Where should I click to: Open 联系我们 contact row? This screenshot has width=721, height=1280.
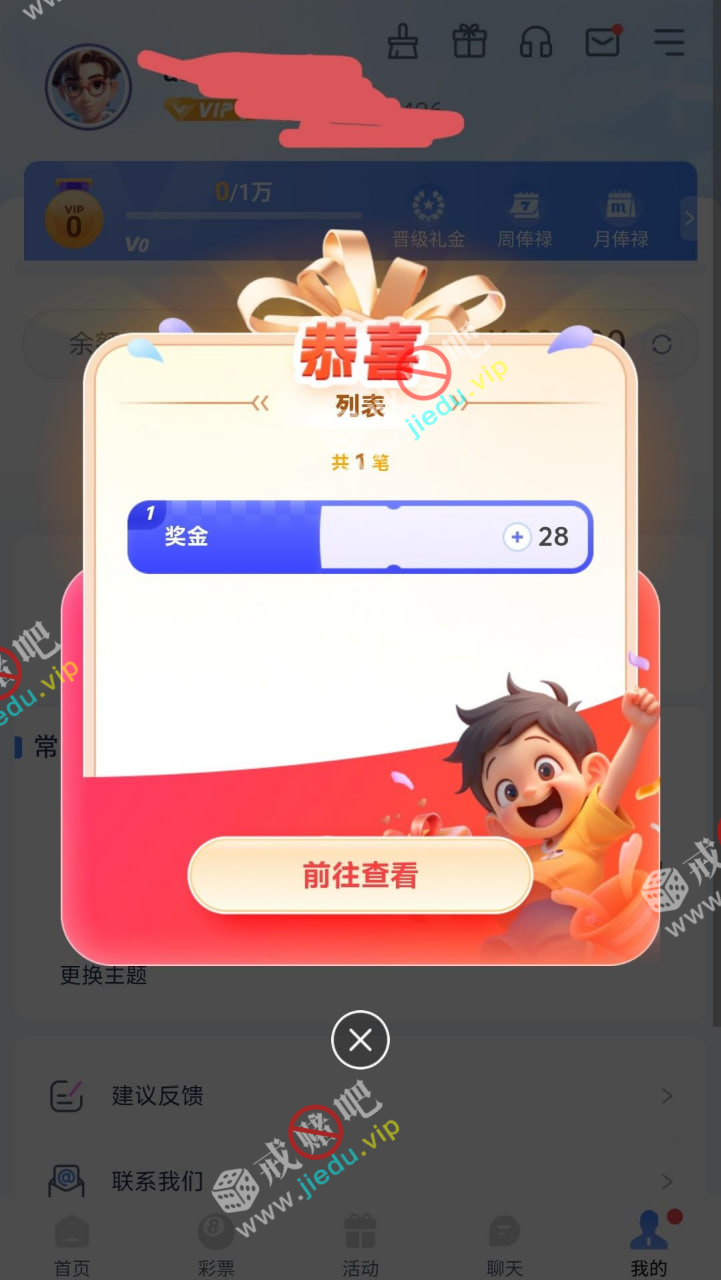(x=360, y=1181)
